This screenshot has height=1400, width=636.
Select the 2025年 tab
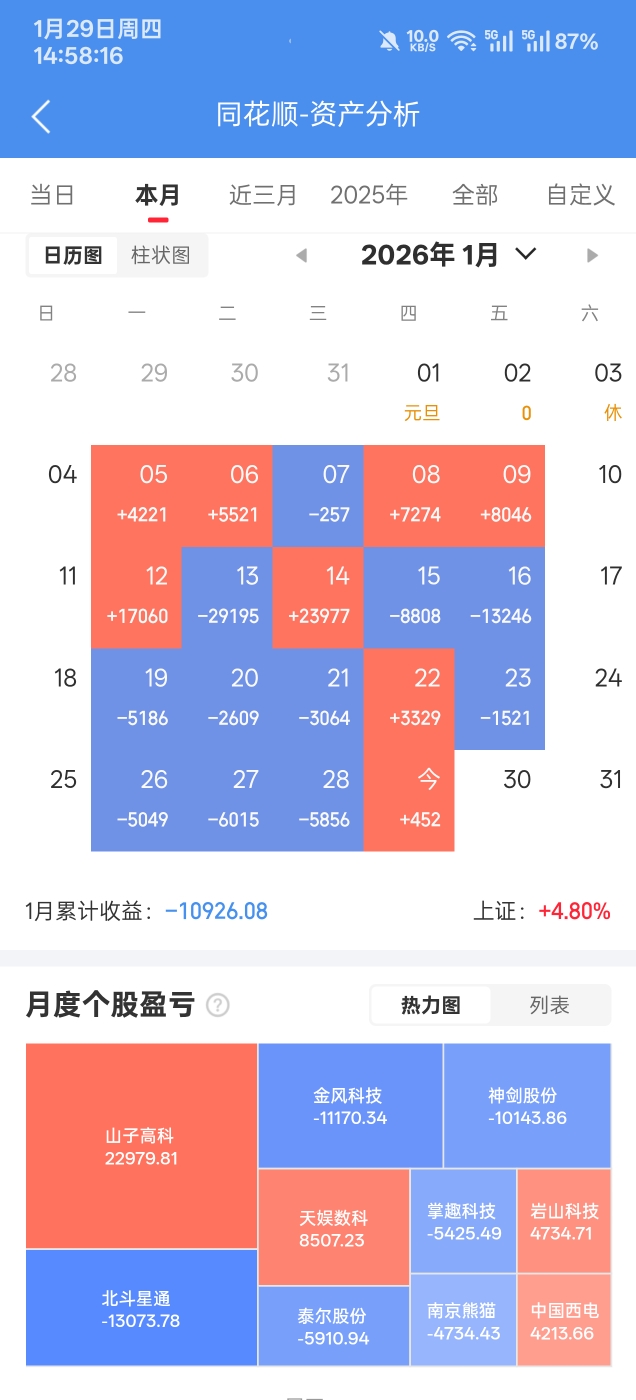click(369, 195)
